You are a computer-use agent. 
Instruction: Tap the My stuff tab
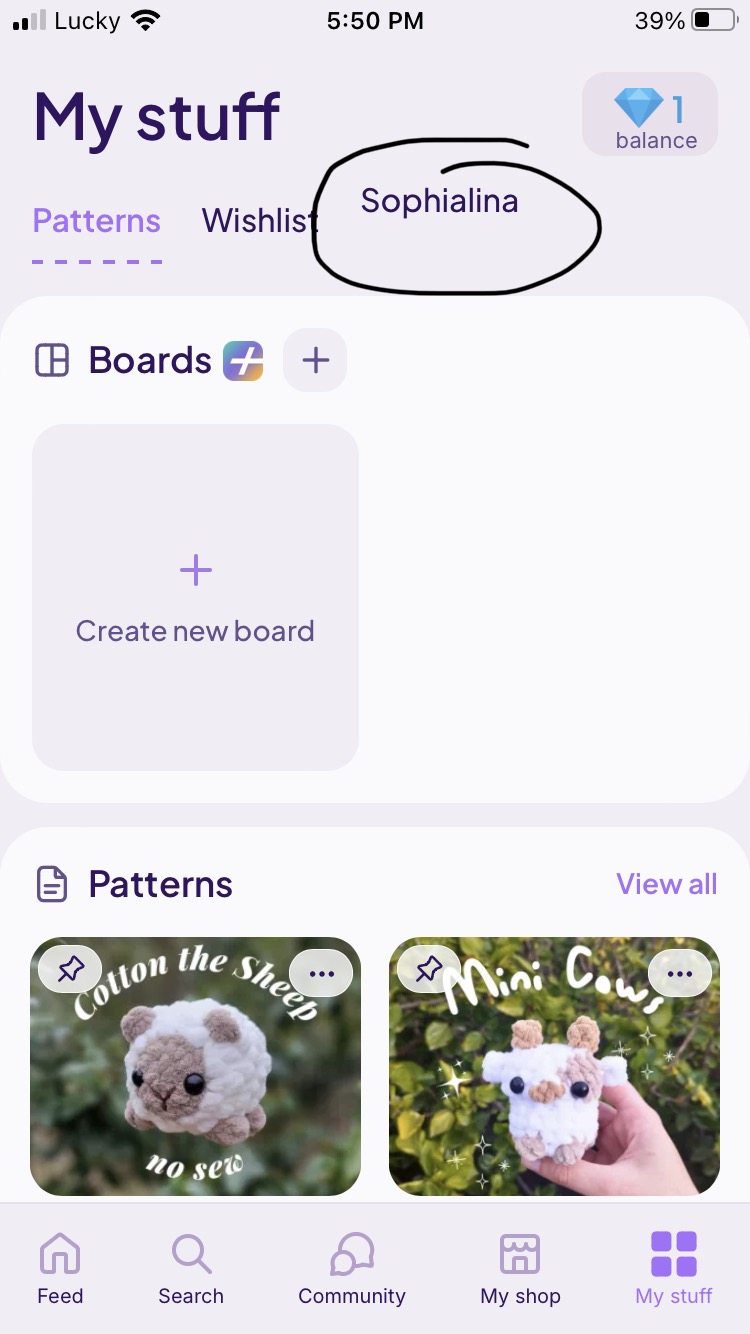tap(673, 1268)
